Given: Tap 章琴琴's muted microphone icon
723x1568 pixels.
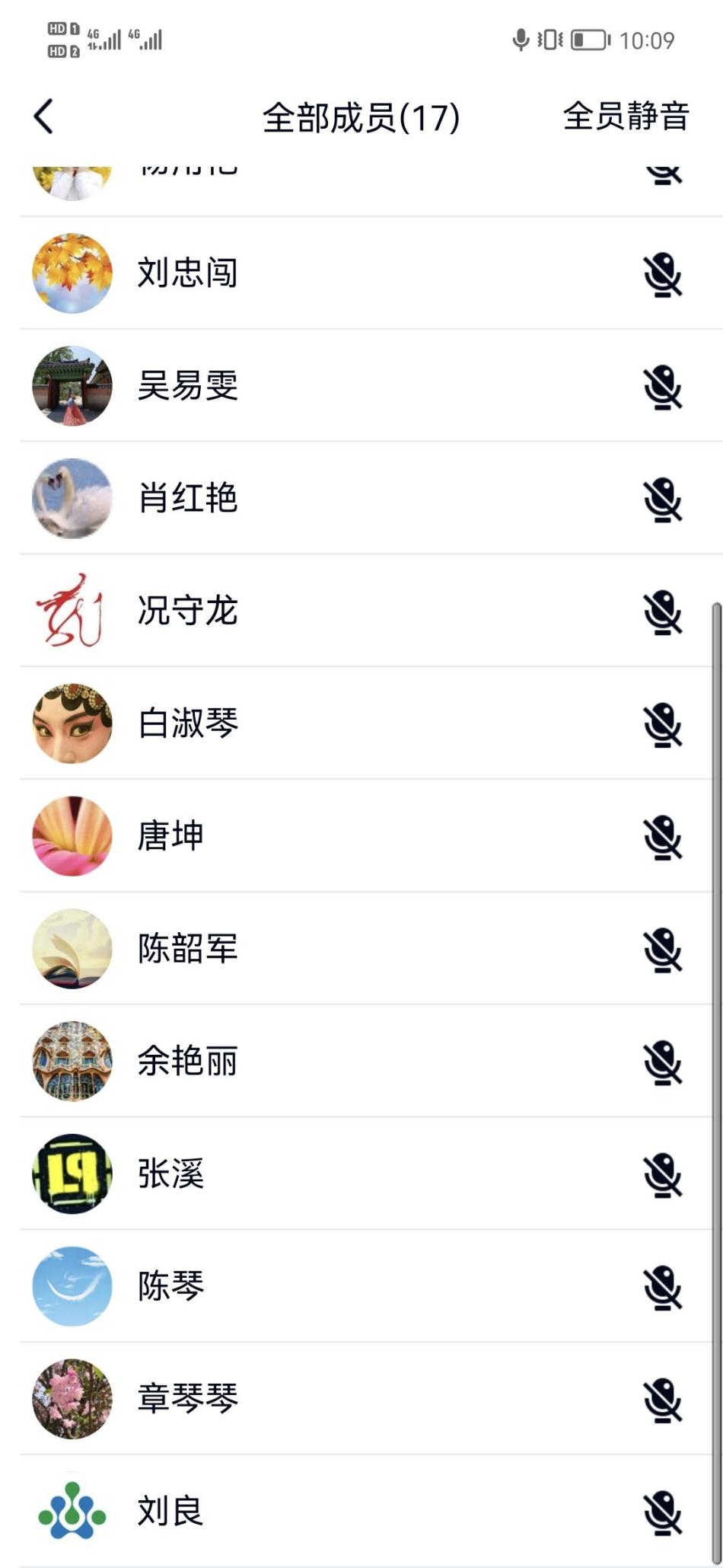Looking at the screenshot, I should pyautogui.click(x=663, y=1400).
